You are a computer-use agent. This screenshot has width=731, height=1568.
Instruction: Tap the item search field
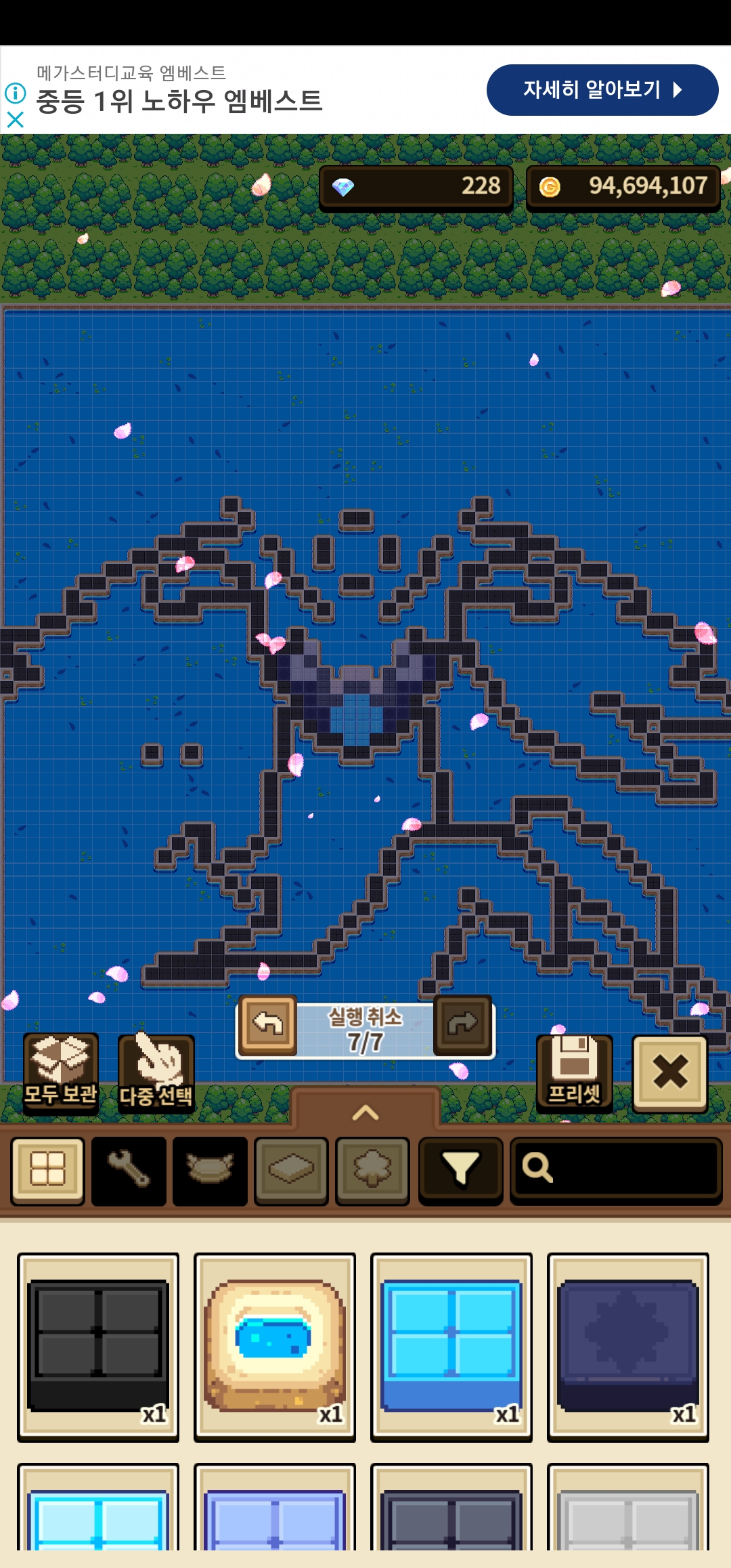(616, 1169)
